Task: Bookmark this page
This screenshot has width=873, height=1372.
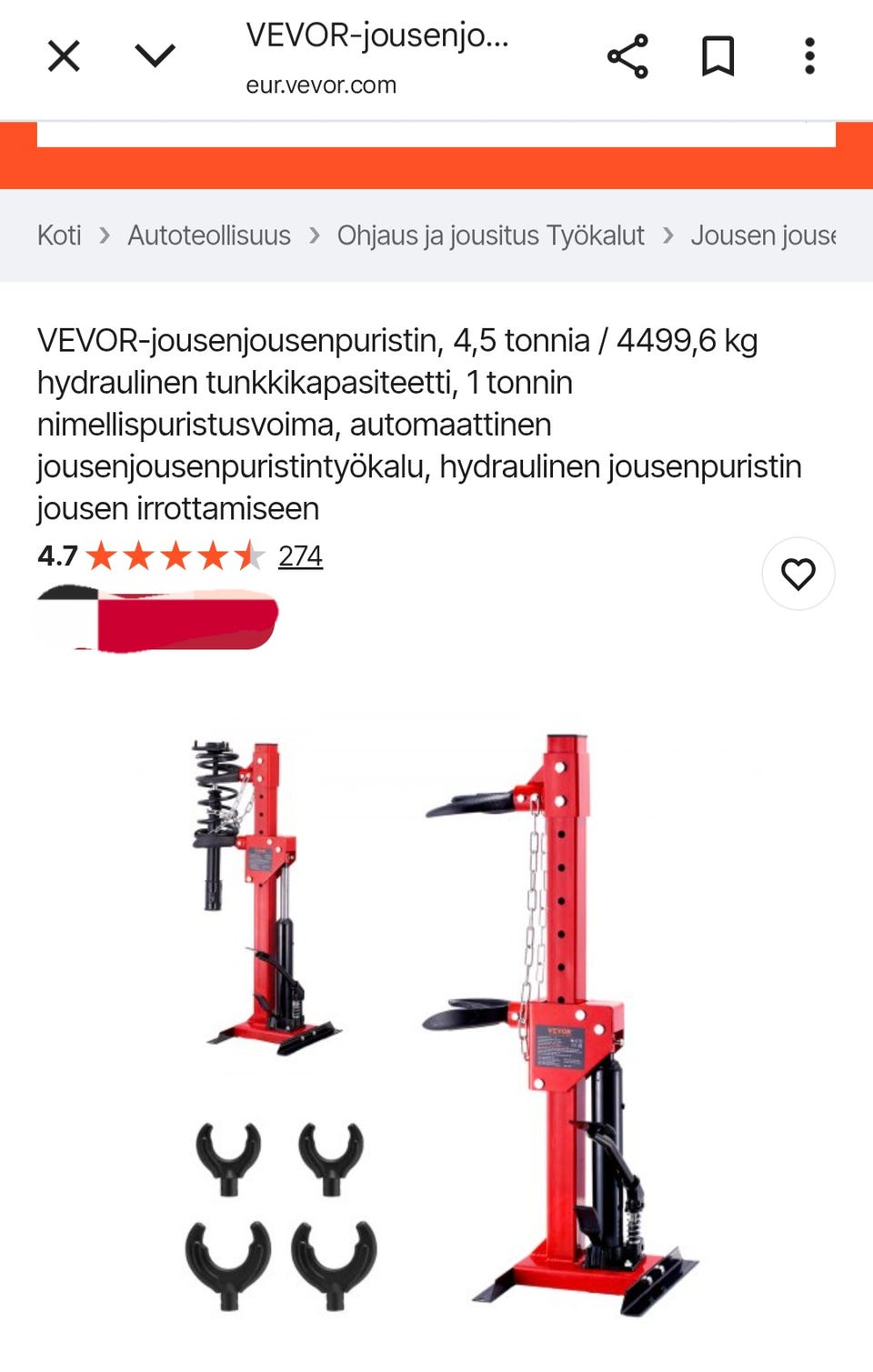Action: pos(717,56)
